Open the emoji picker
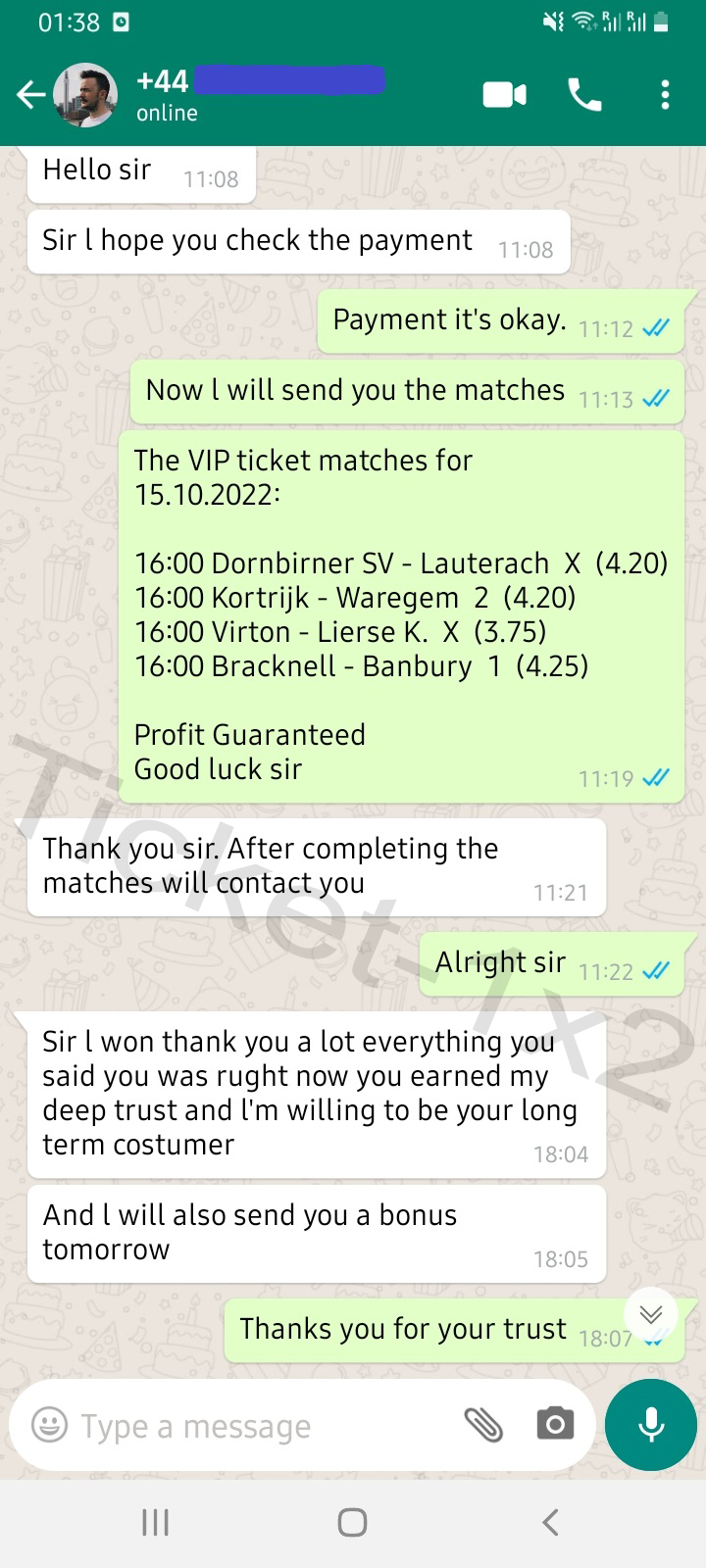Viewport: 706px width, 1568px height. [x=49, y=1425]
